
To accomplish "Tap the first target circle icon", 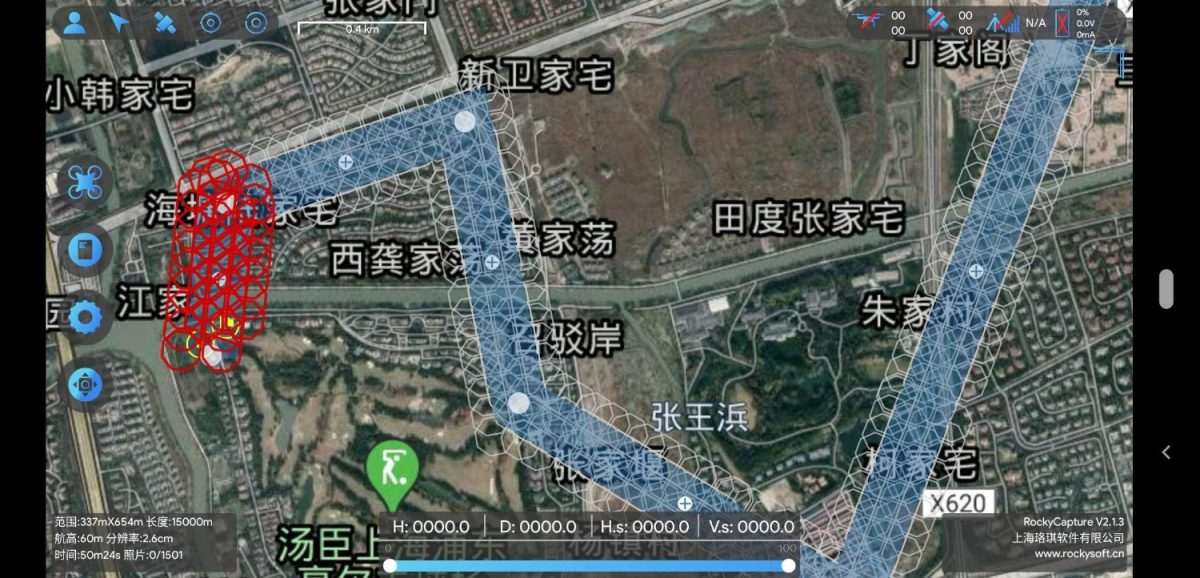I will [210, 23].
